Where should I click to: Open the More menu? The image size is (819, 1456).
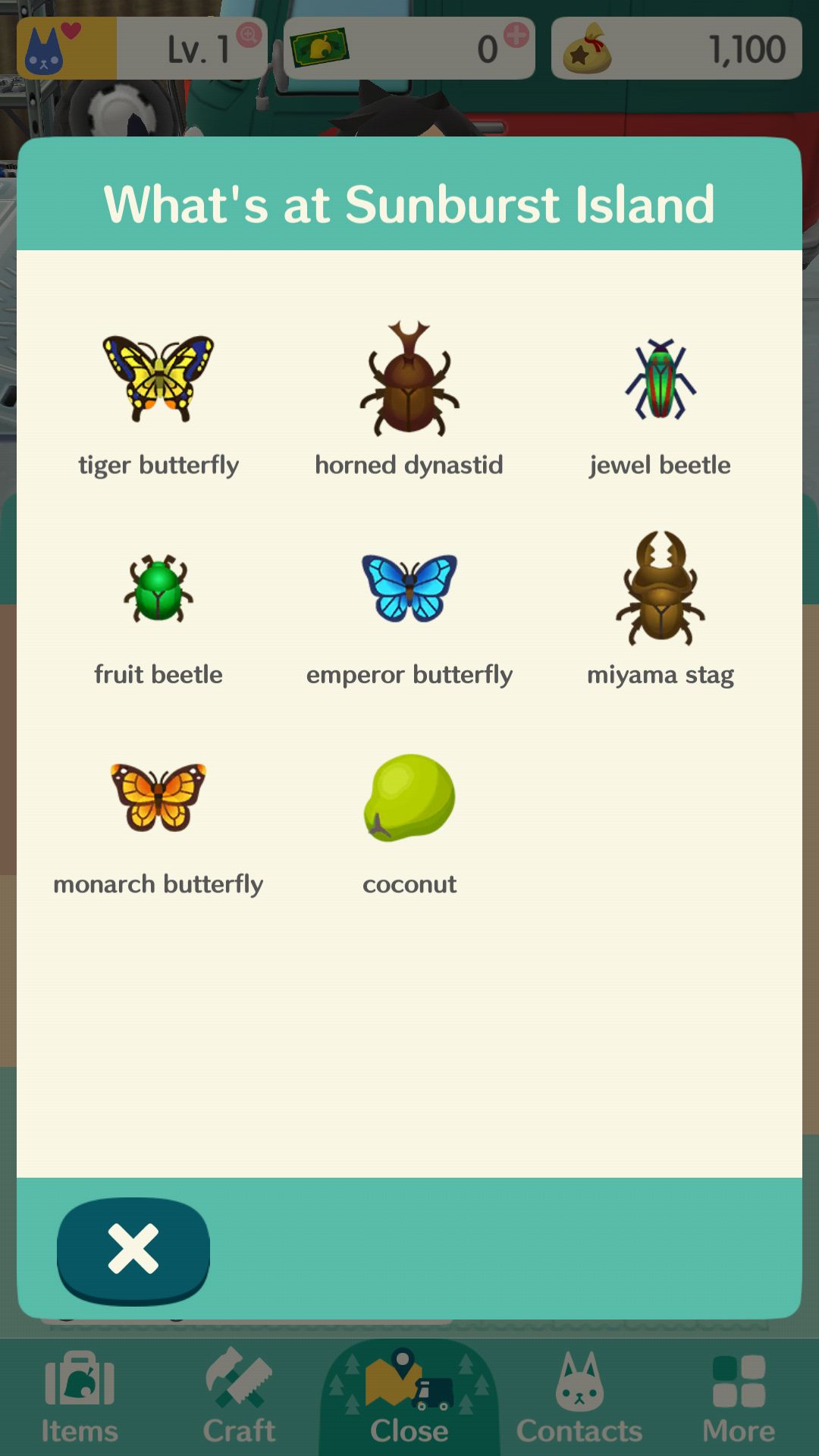739,1398
